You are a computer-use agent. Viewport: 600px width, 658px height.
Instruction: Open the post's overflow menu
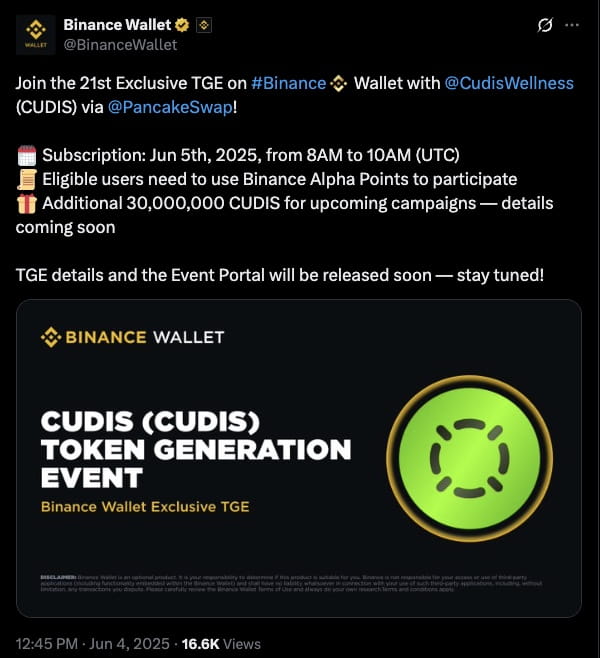tap(572, 26)
